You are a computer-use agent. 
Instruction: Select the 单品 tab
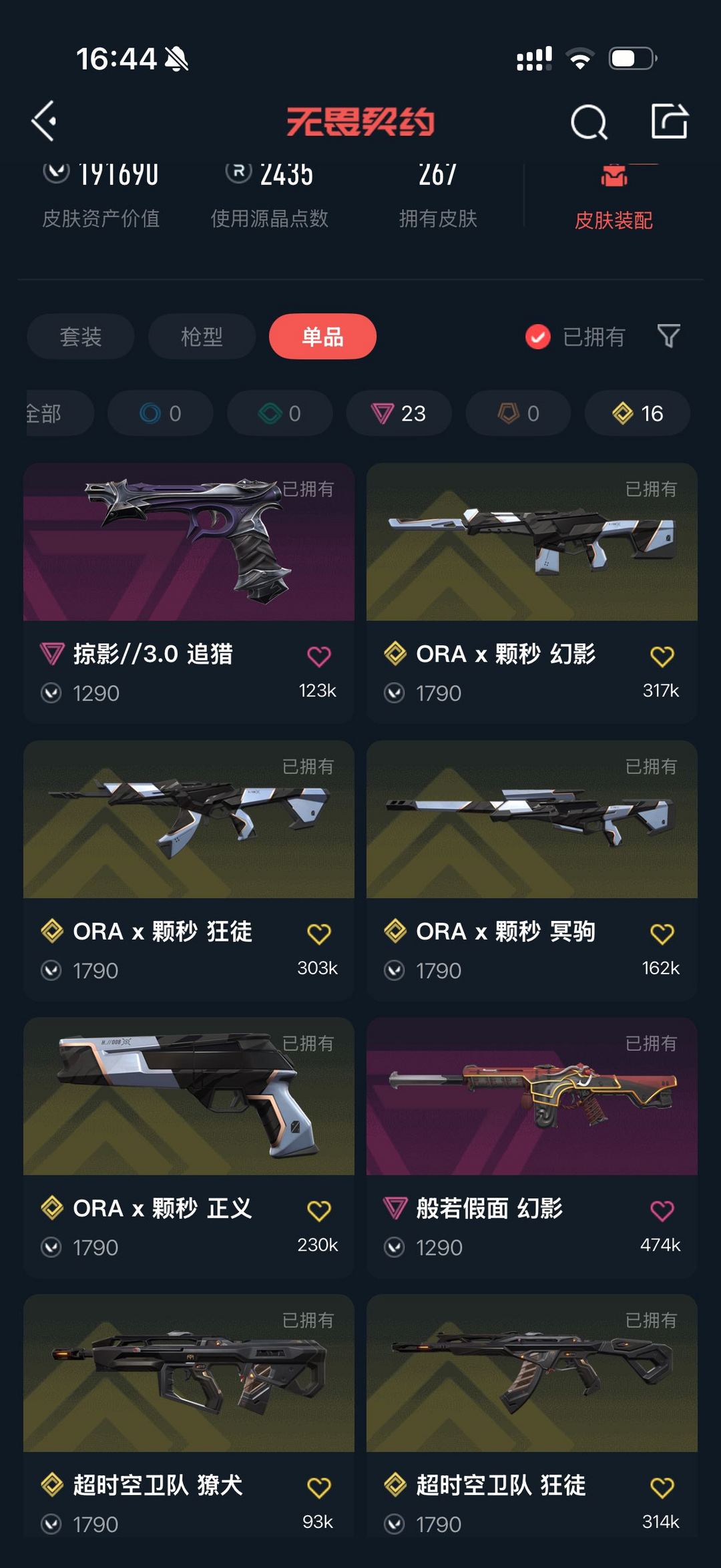[x=322, y=337]
